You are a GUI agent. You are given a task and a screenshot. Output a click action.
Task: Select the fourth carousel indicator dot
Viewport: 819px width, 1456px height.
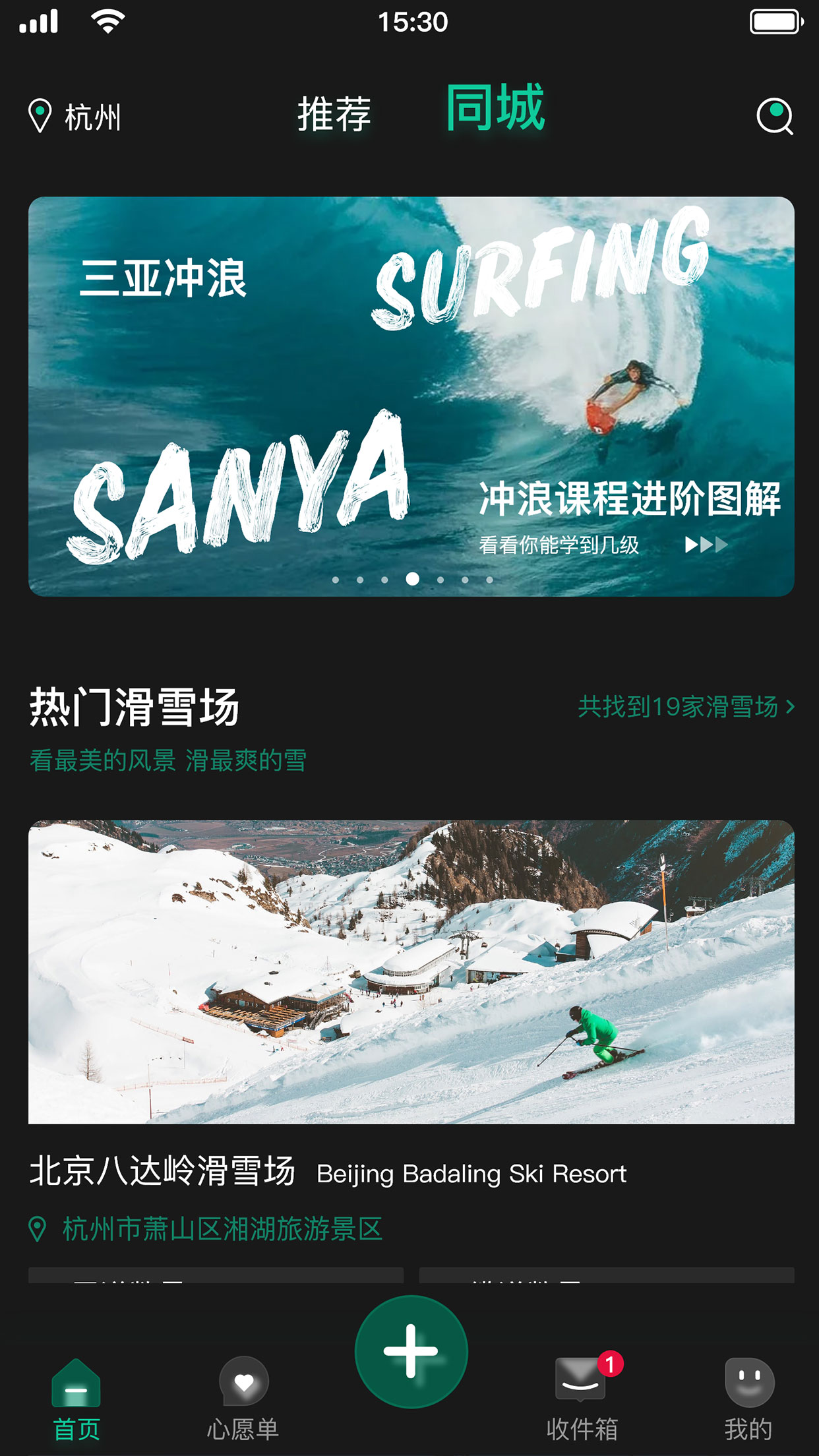(411, 579)
